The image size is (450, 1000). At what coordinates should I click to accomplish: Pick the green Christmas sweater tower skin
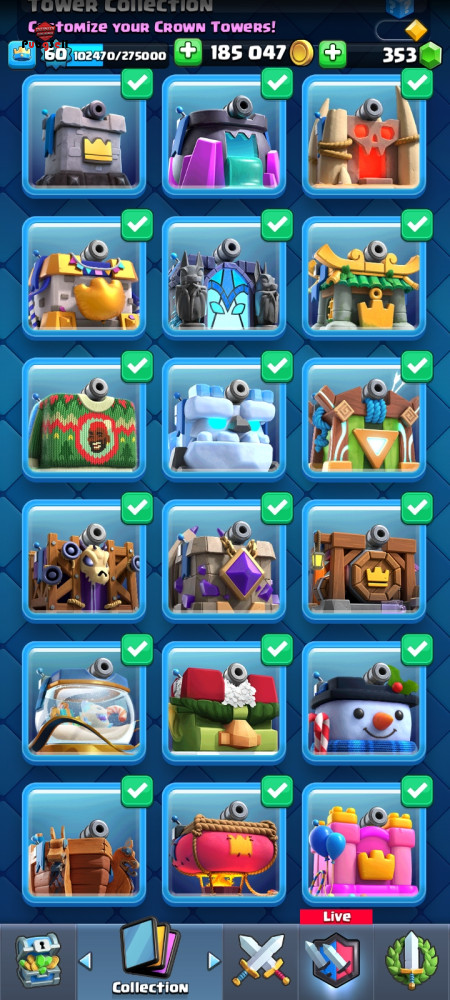pos(84,418)
